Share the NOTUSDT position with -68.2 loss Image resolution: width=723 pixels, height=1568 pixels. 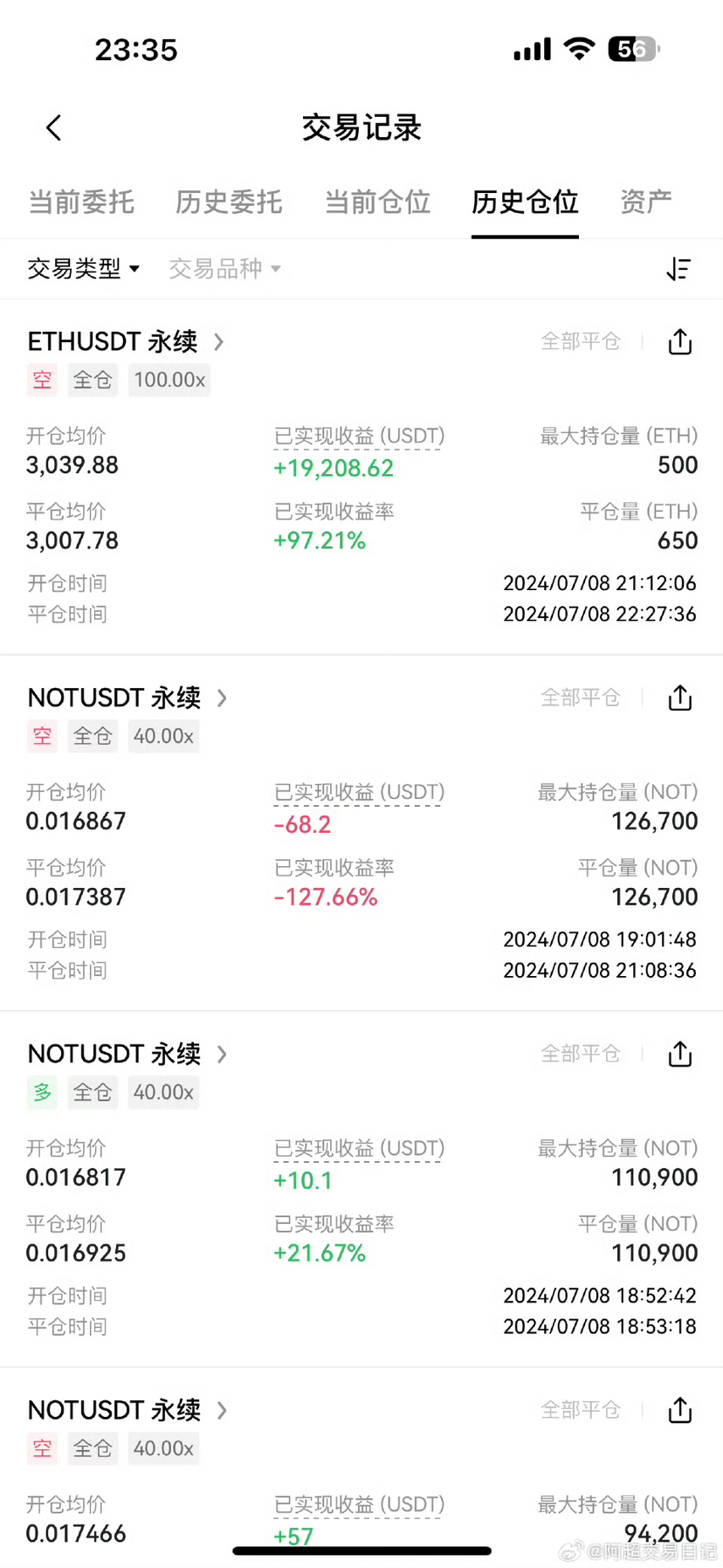pyautogui.click(x=680, y=698)
